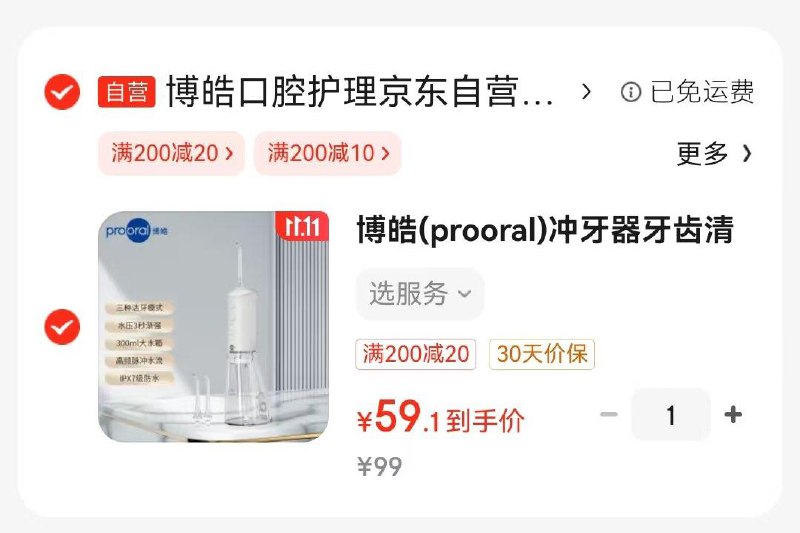Image resolution: width=800 pixels, height=533 pixels.
Task: View 已免运费 shipping info
Action: tap(688, 92)
